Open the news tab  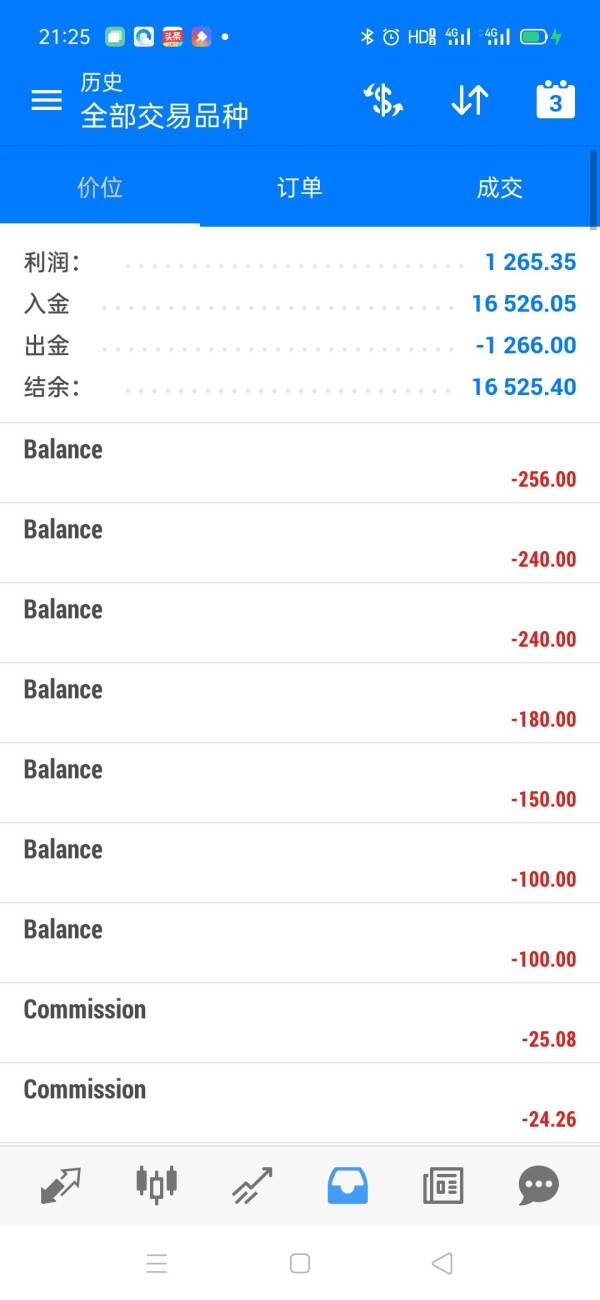coord(443,1186)
